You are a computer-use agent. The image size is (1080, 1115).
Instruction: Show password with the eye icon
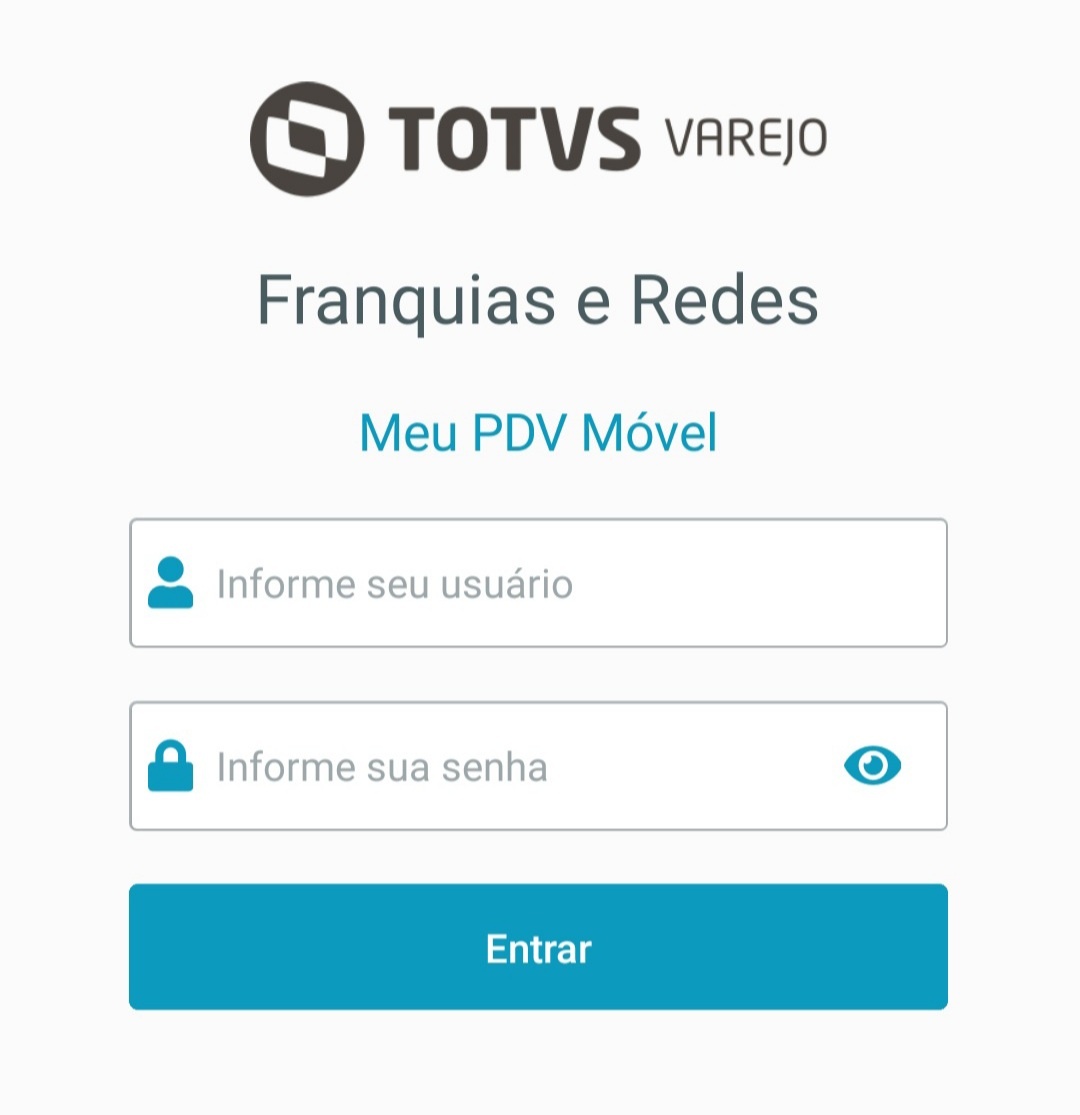(872, 766)
